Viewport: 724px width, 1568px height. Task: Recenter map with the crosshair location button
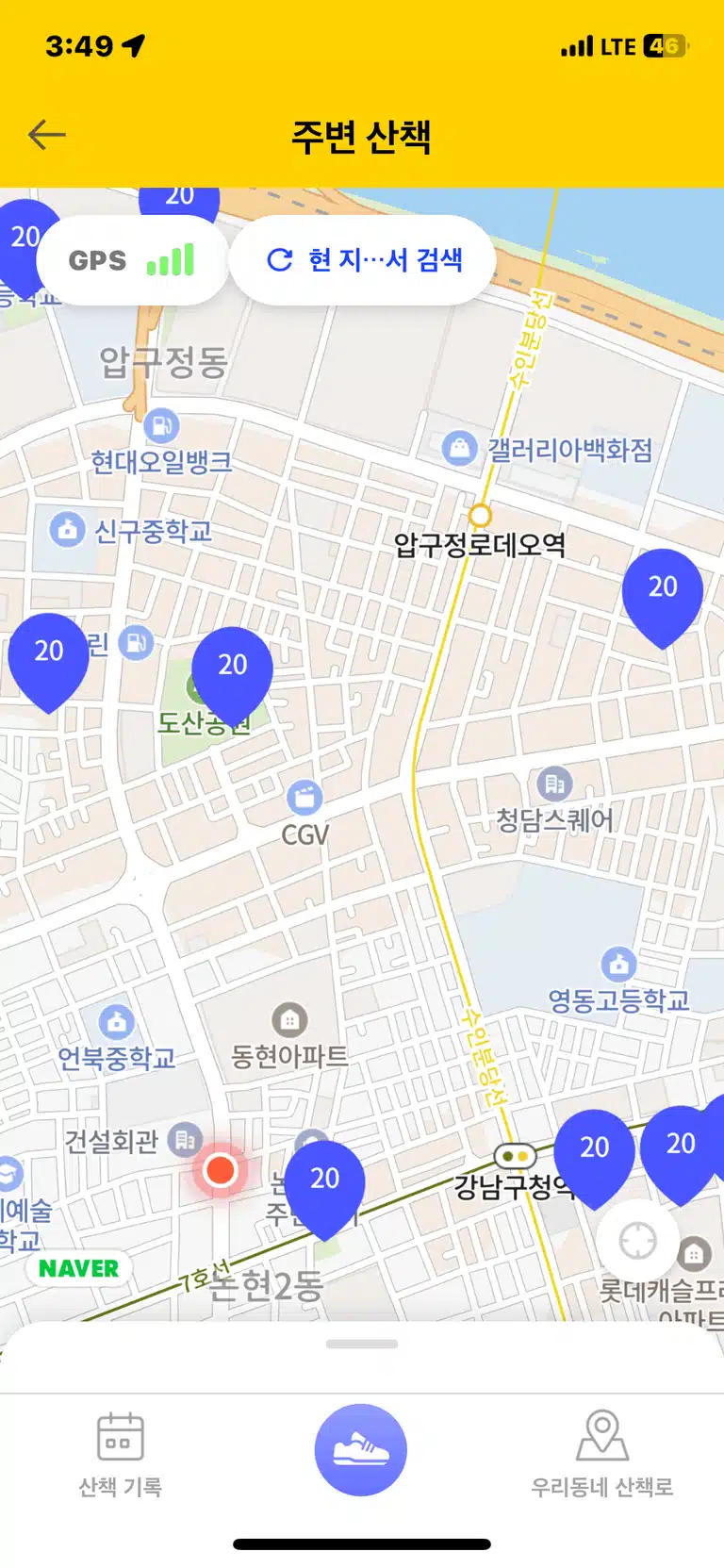(x=637, y=1241)
